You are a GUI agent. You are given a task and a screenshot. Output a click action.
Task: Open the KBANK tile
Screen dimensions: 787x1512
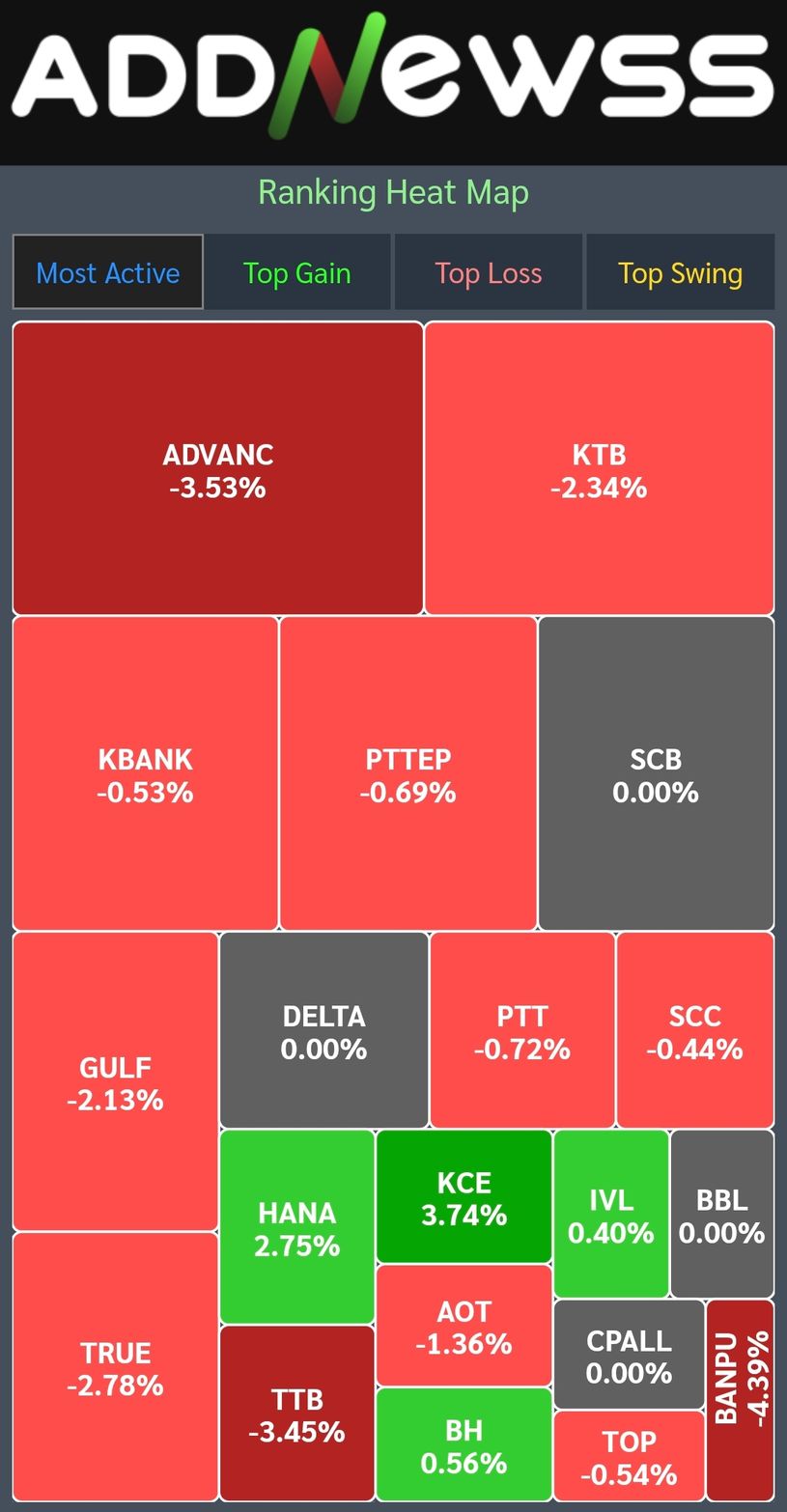click(x=145, y=774)
